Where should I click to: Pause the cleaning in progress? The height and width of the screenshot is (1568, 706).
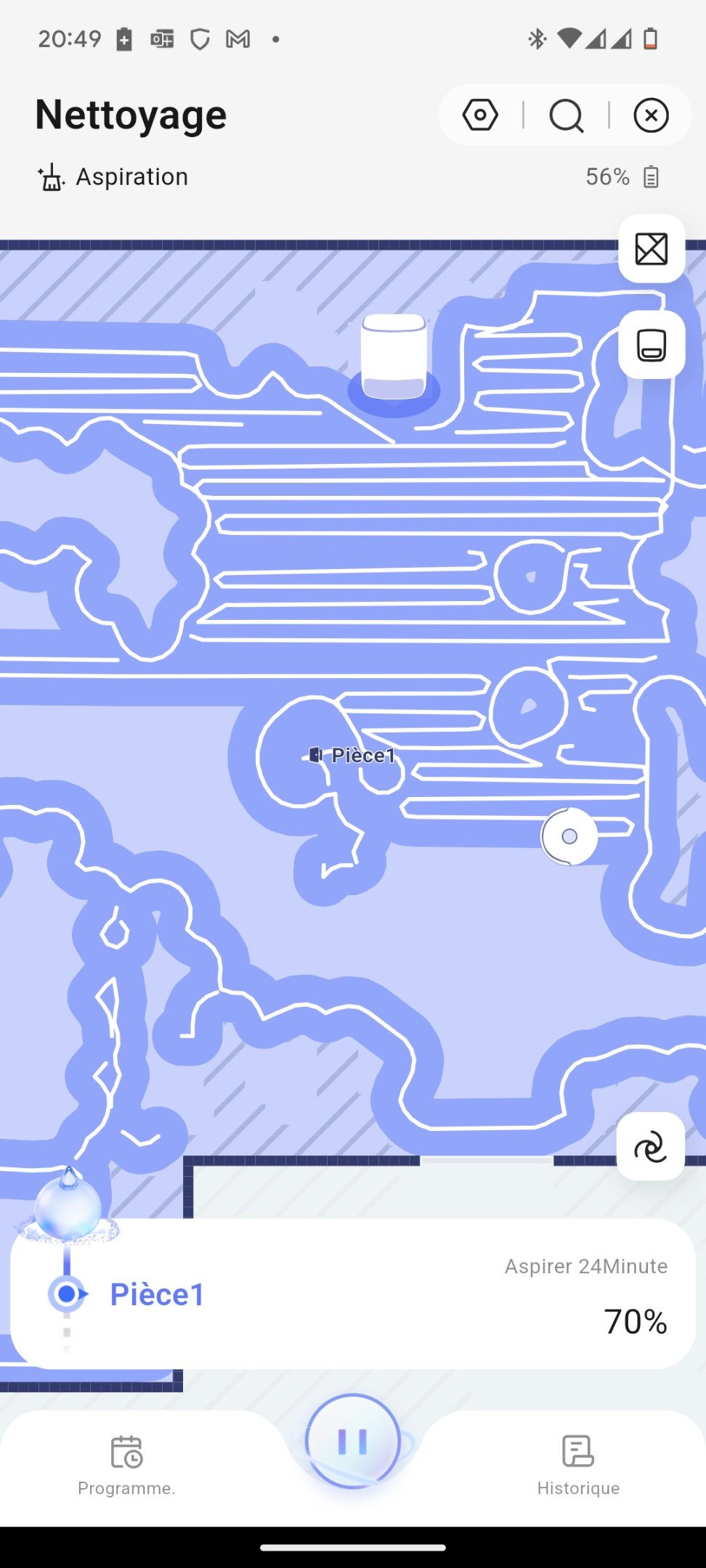(x=353, y=1442)
